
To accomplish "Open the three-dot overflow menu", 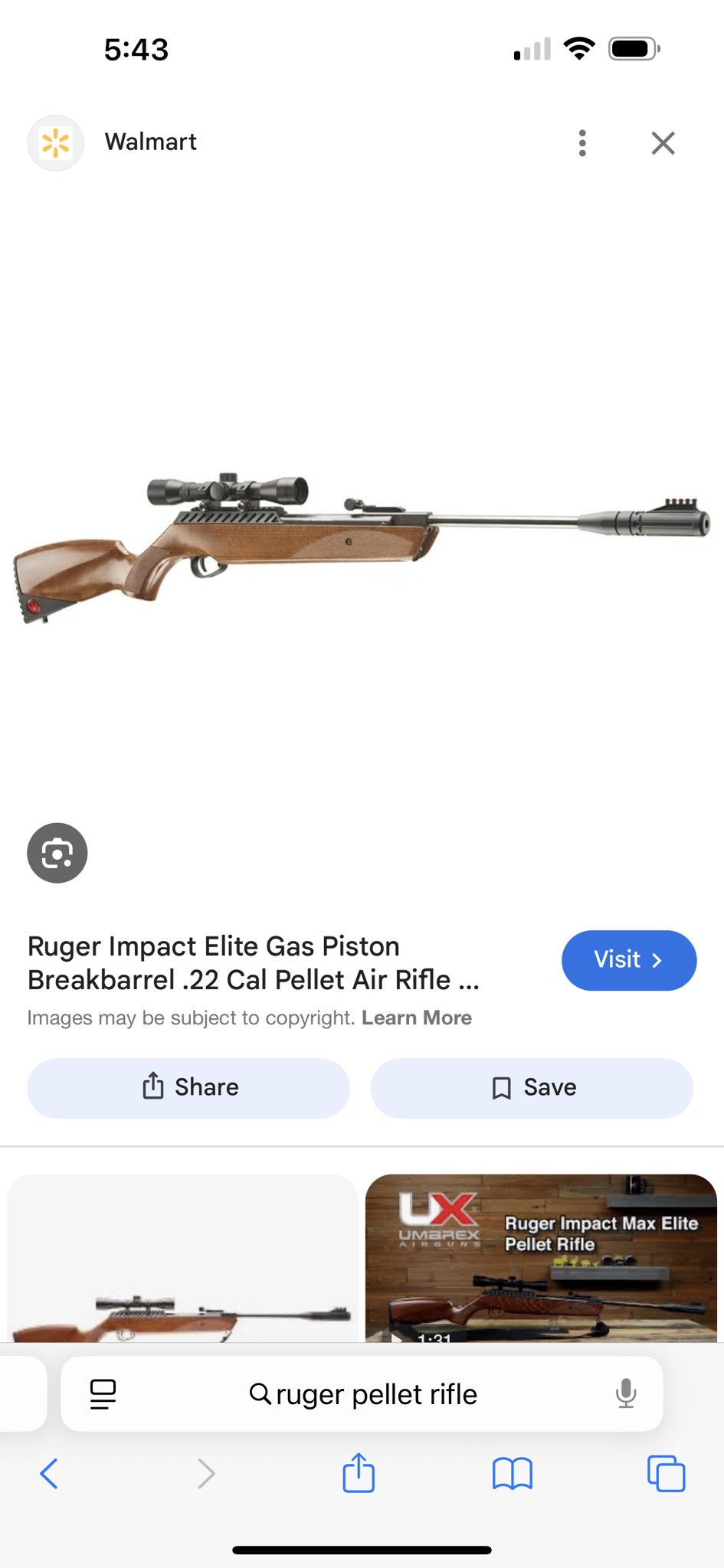I will click(x=582, y=143).
